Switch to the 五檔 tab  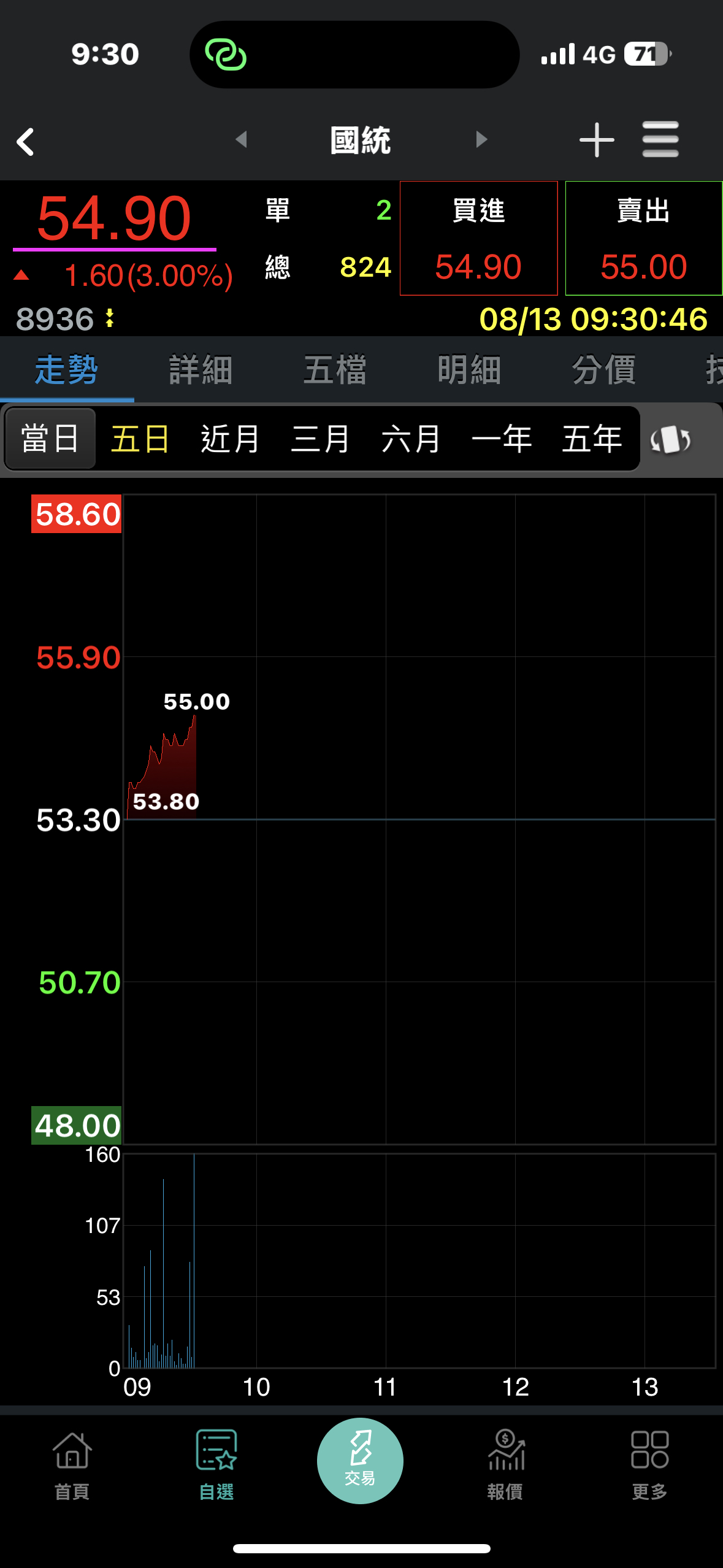pyautogui.click(x=335, y=370)
